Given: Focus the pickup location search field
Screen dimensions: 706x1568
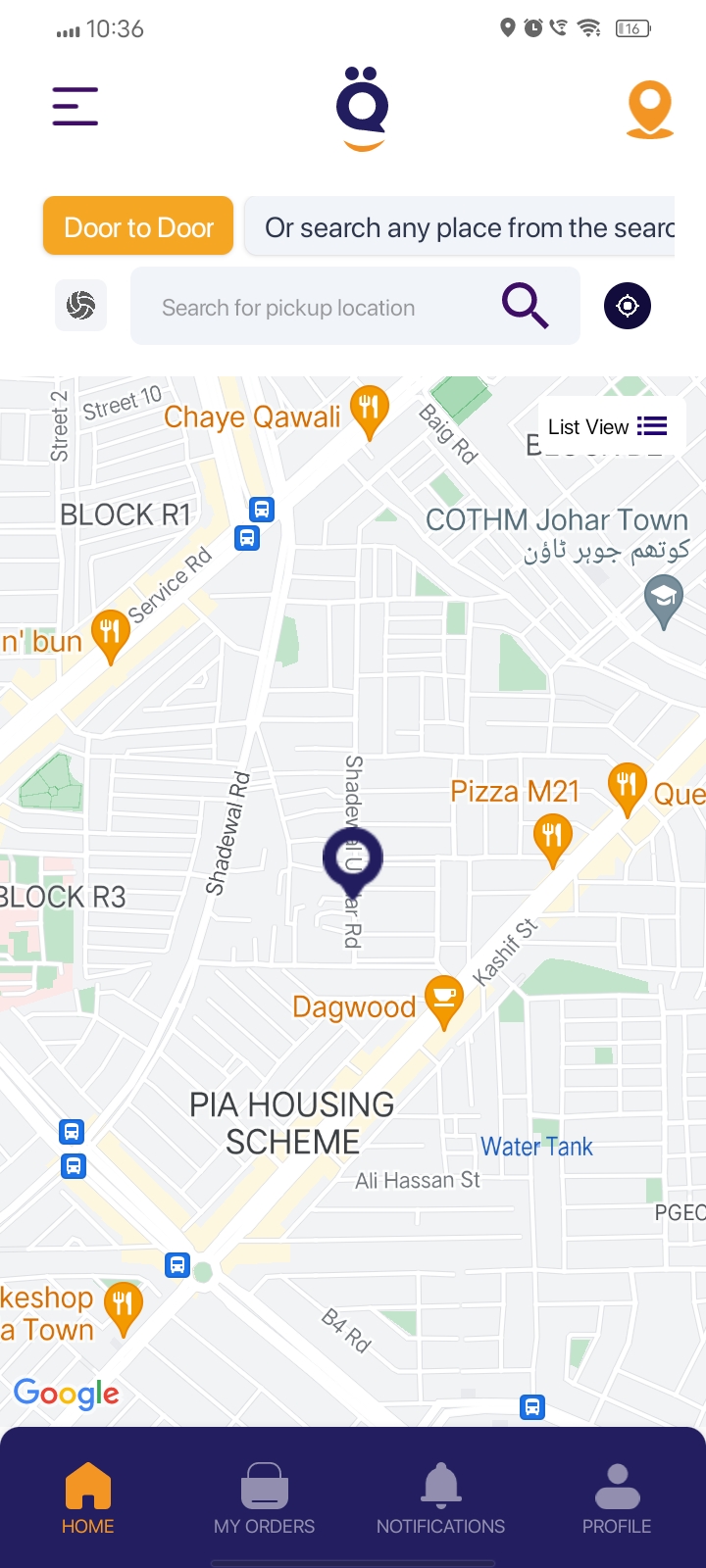Looking at the screenshot, I should [314, 308].
